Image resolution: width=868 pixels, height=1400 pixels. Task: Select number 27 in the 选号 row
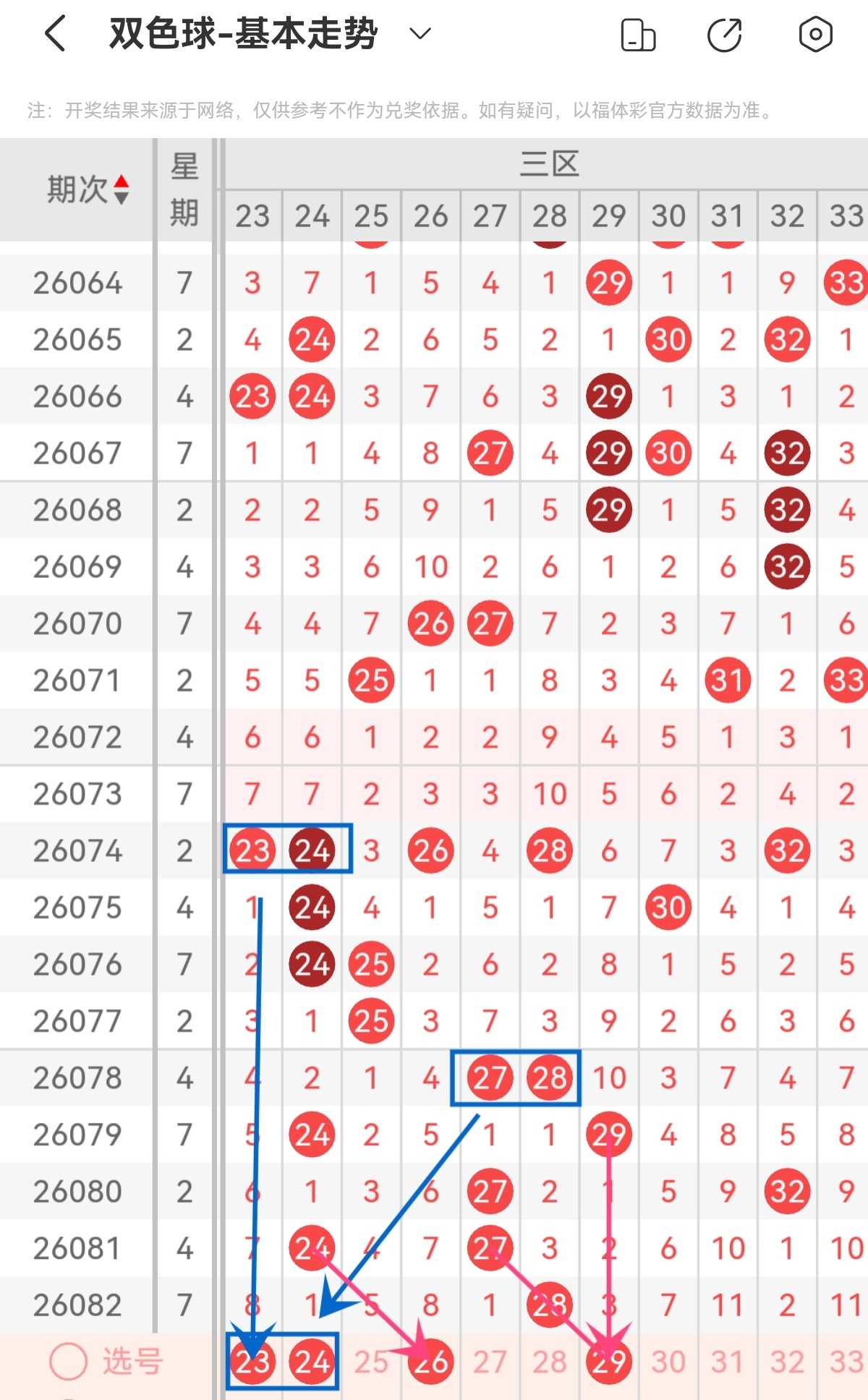pos(490,1362)
